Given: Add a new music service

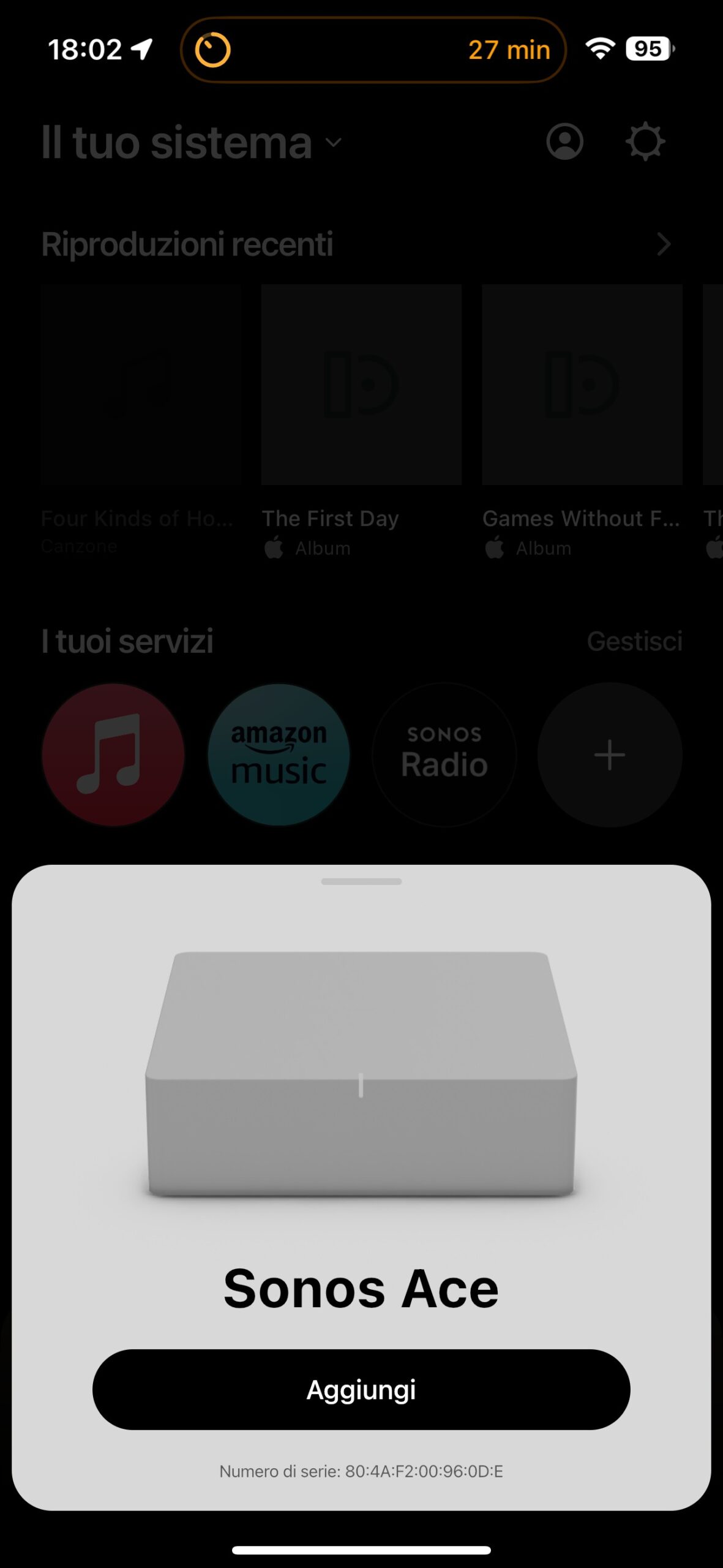Looking at the screenshot, I should coord(610,755).
